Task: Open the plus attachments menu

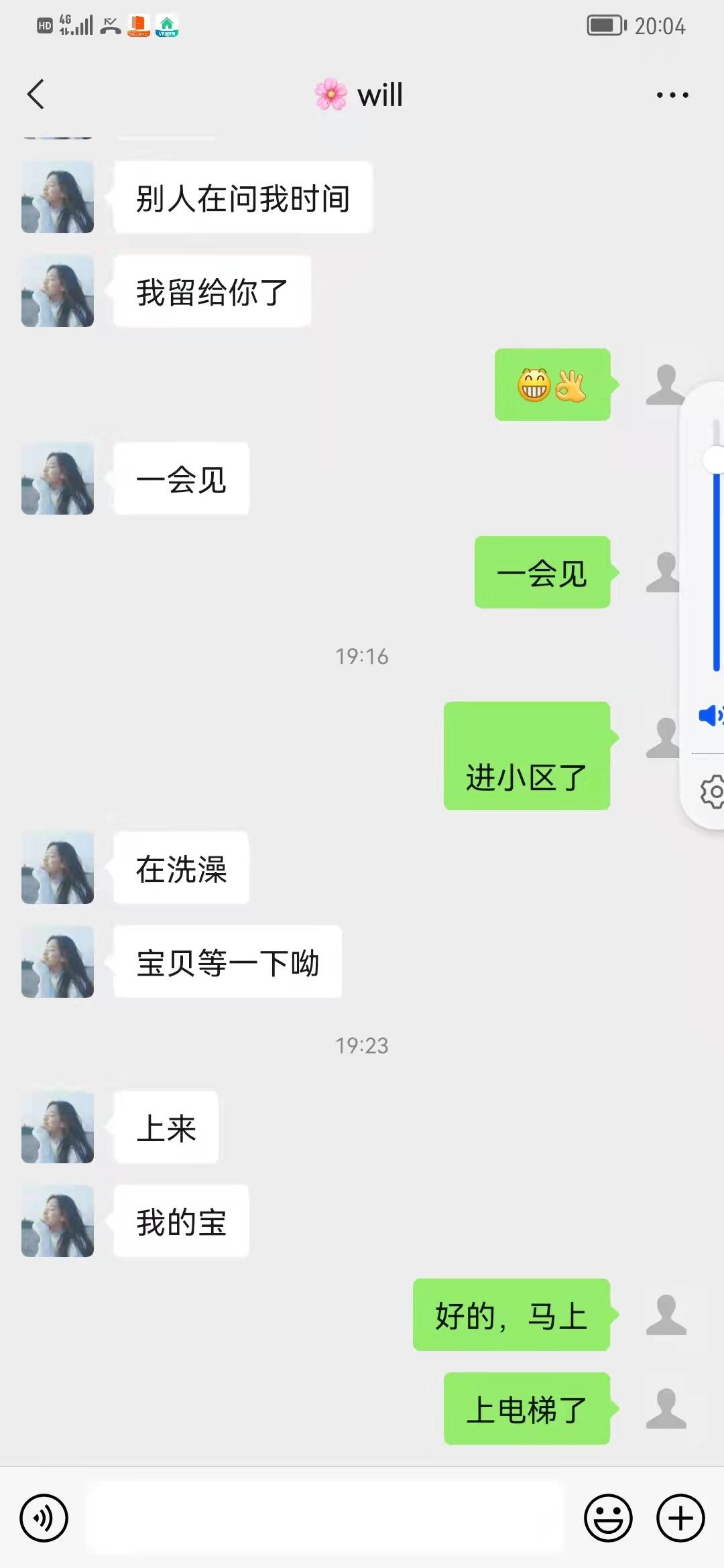Action: 680,1518
